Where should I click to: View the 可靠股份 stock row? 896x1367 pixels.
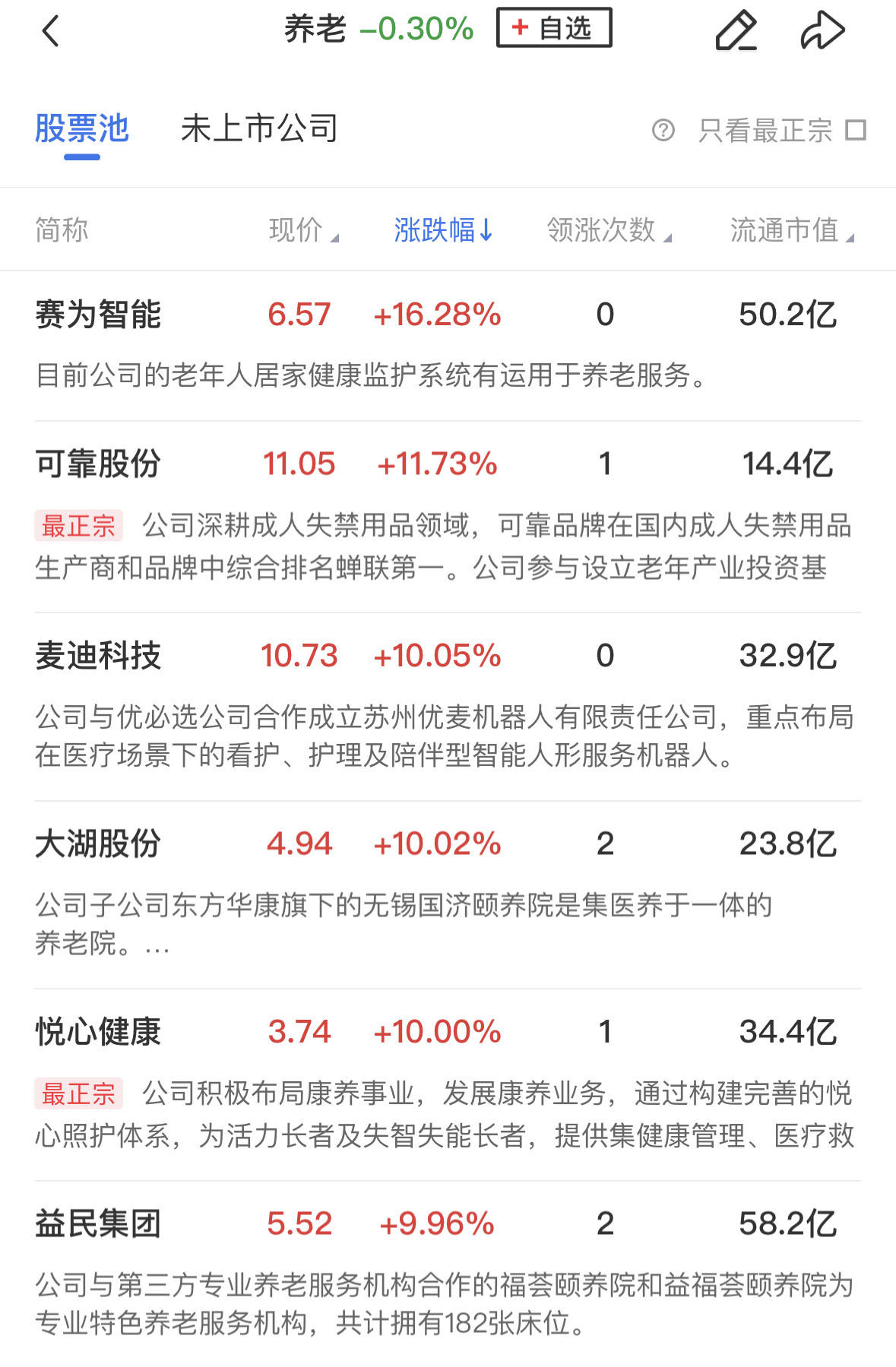coord(98,464)
